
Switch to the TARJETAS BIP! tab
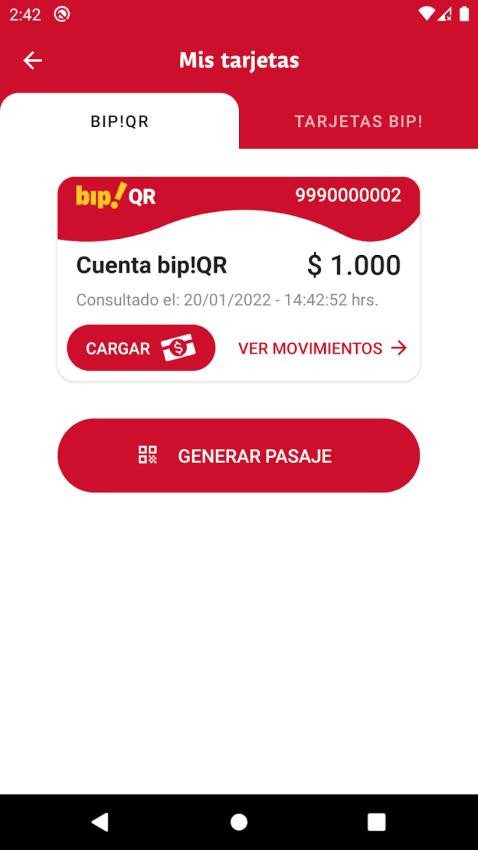pos(358,121)
